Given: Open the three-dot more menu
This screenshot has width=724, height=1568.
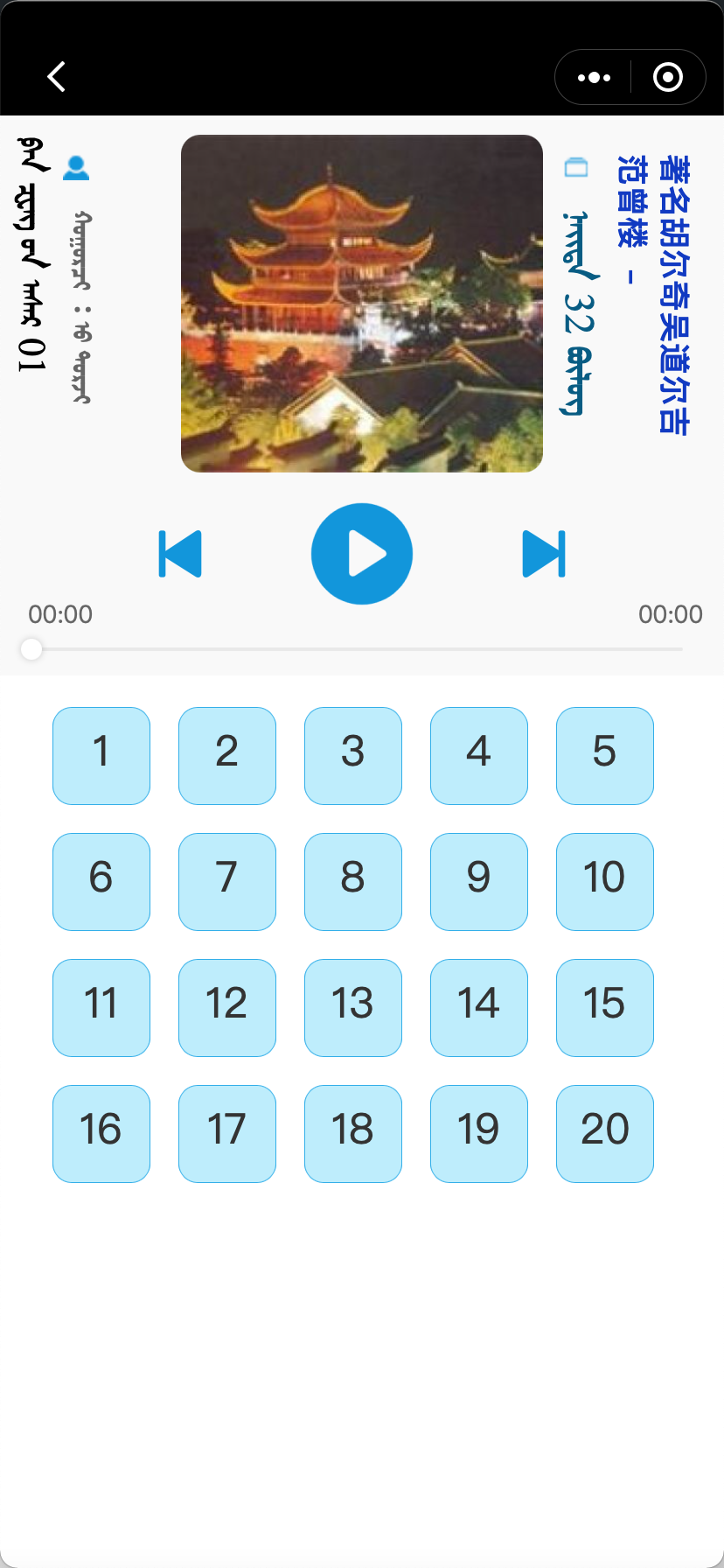Looking at the screenshot, I should [x=595, y=78].
